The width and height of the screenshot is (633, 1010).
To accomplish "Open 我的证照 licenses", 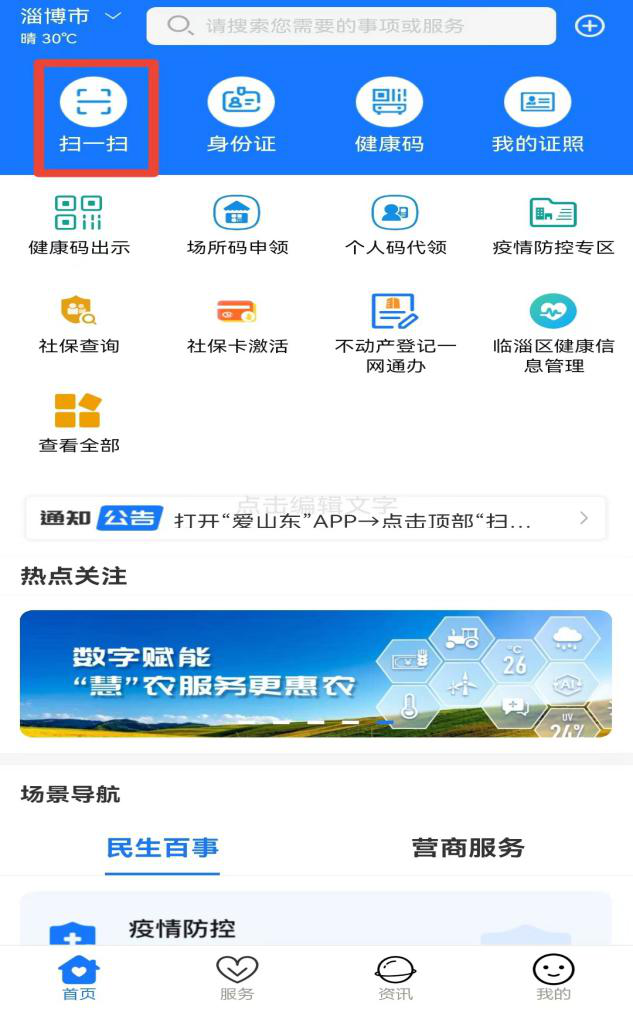I will (x=537, y=117).
